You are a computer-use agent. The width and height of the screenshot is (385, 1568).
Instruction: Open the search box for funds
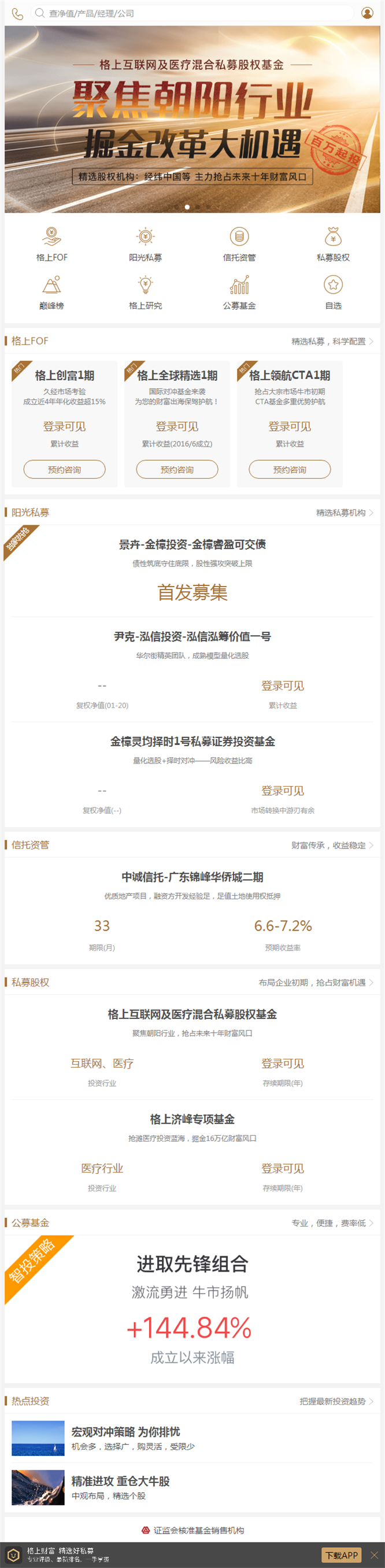point(192,13)
